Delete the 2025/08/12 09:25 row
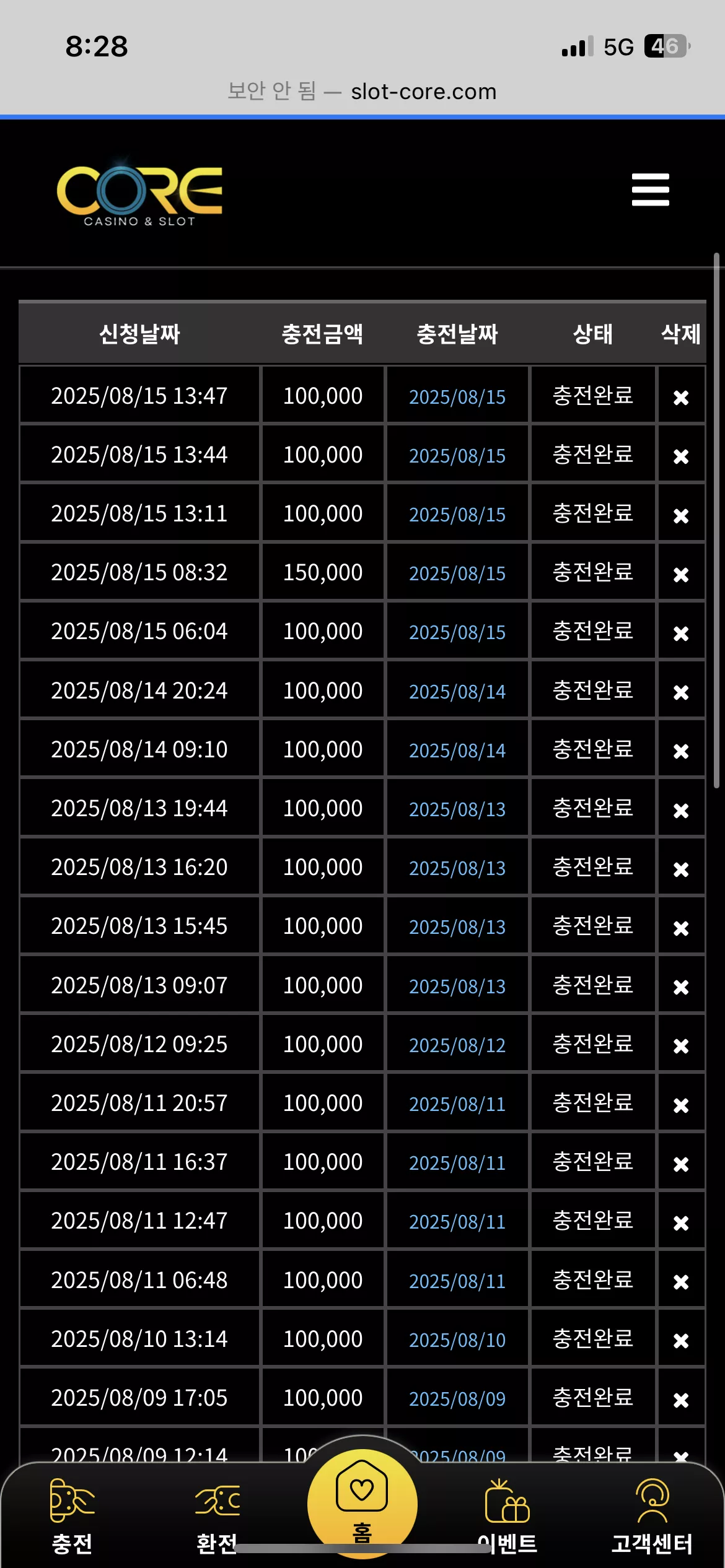 tap(681, 1046)
